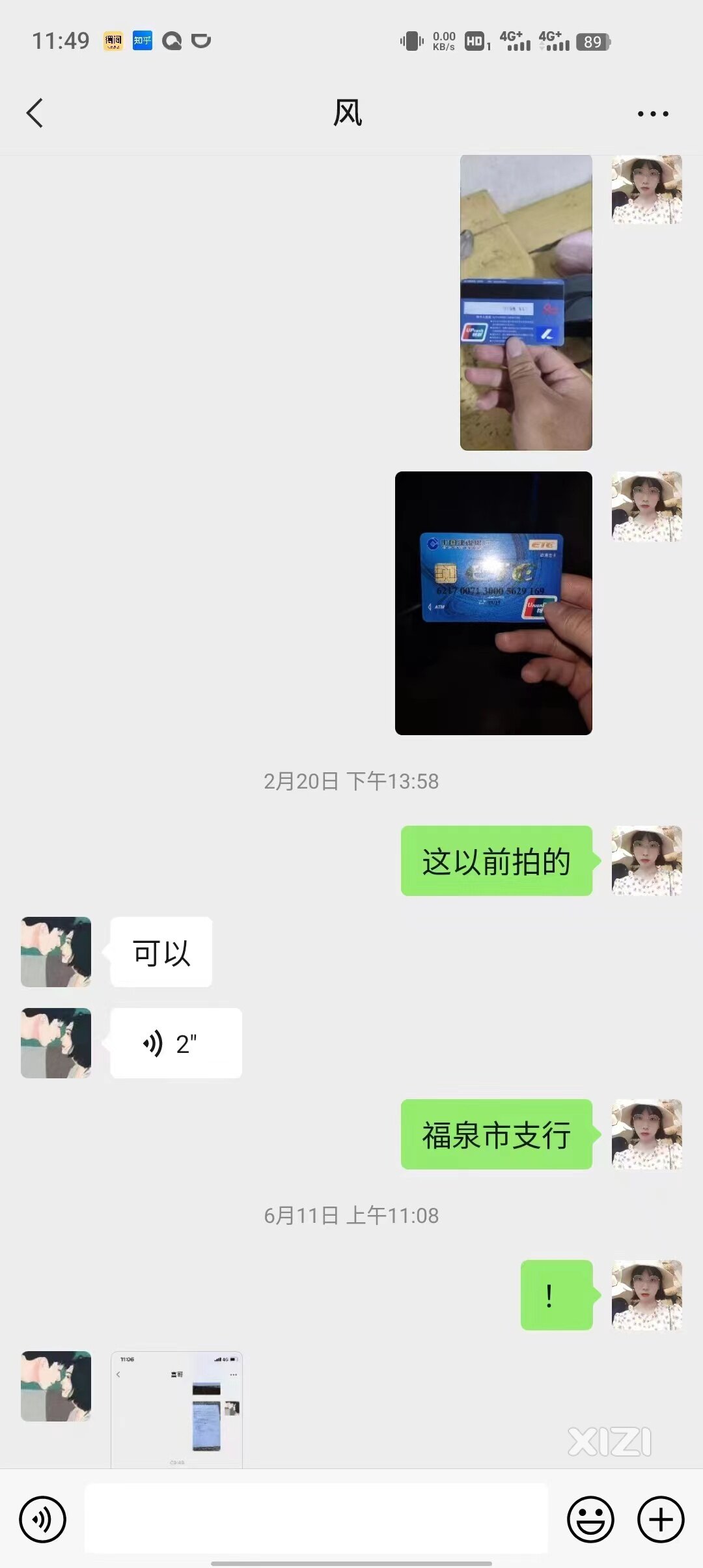This screenshot has height=1568, width=703.
Task: Open the photo of the card's back side
Action: point(526,302)
